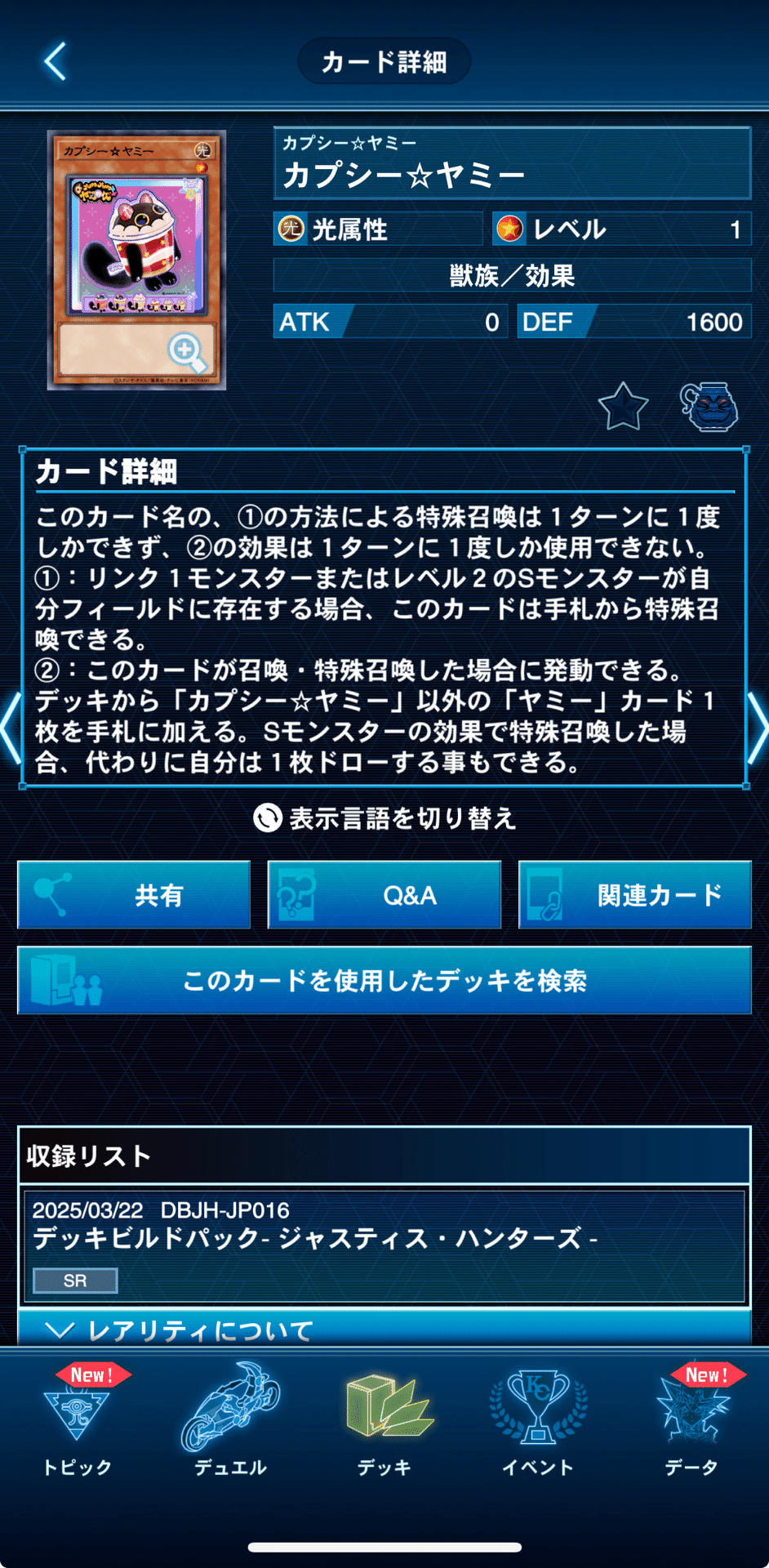Expand レアリティについて section
769x1568 pixels.
(x=384, y=1330)
